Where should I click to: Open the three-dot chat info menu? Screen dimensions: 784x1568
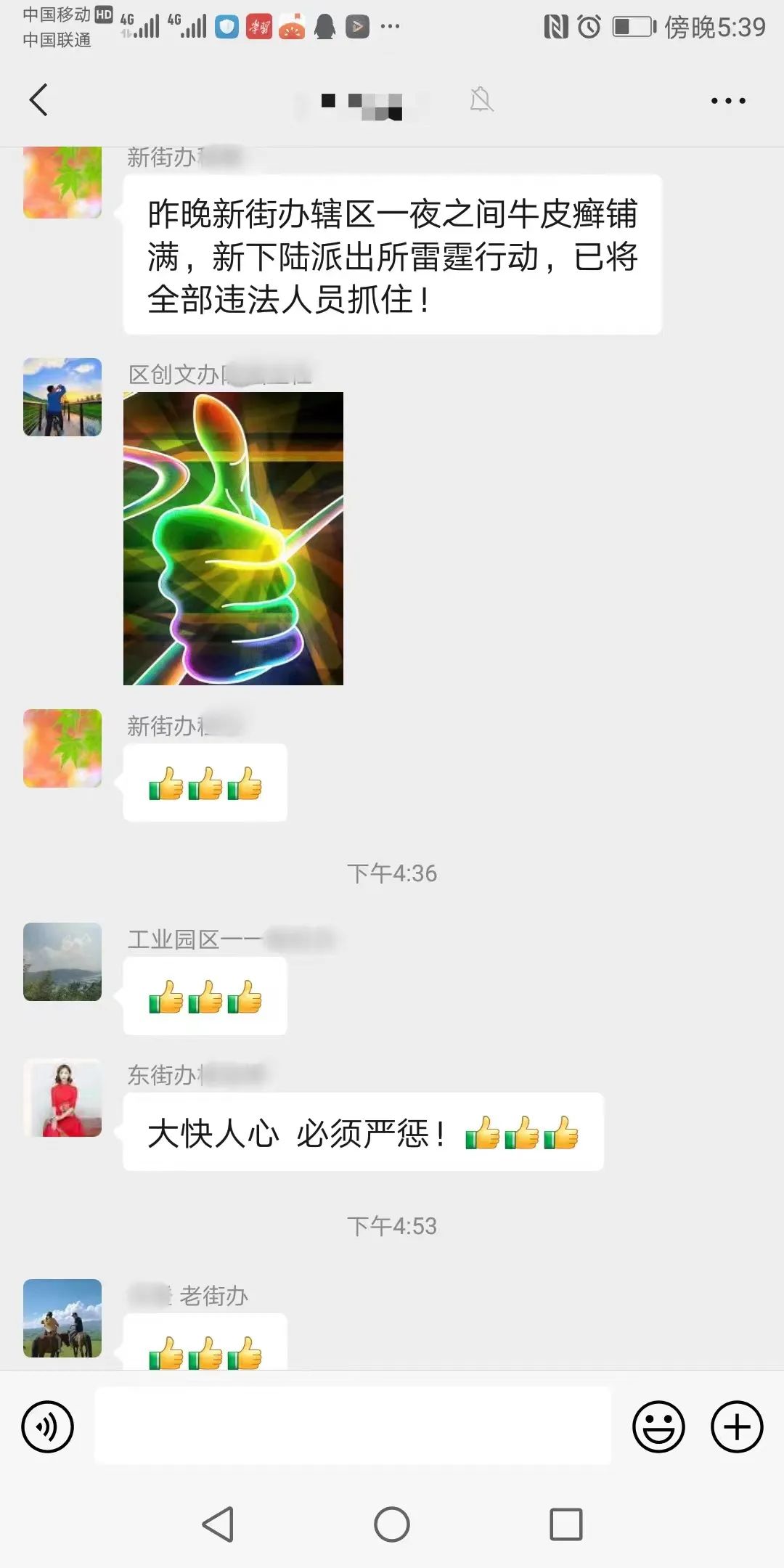click(x=728, y=100)
